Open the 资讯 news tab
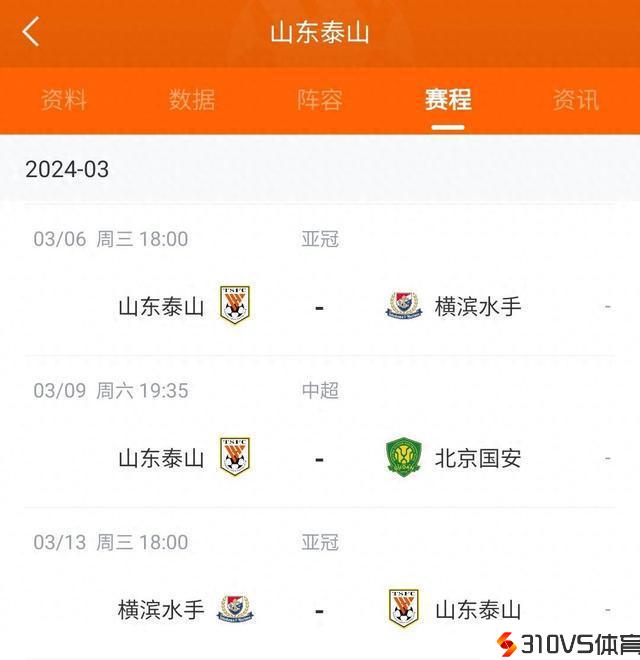 [x=576, y=100]
